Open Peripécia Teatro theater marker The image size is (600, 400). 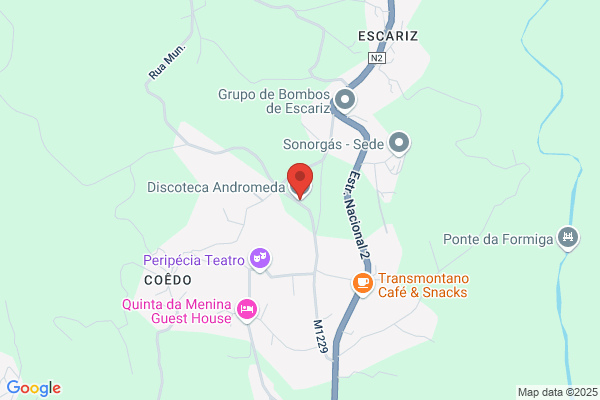260,259
